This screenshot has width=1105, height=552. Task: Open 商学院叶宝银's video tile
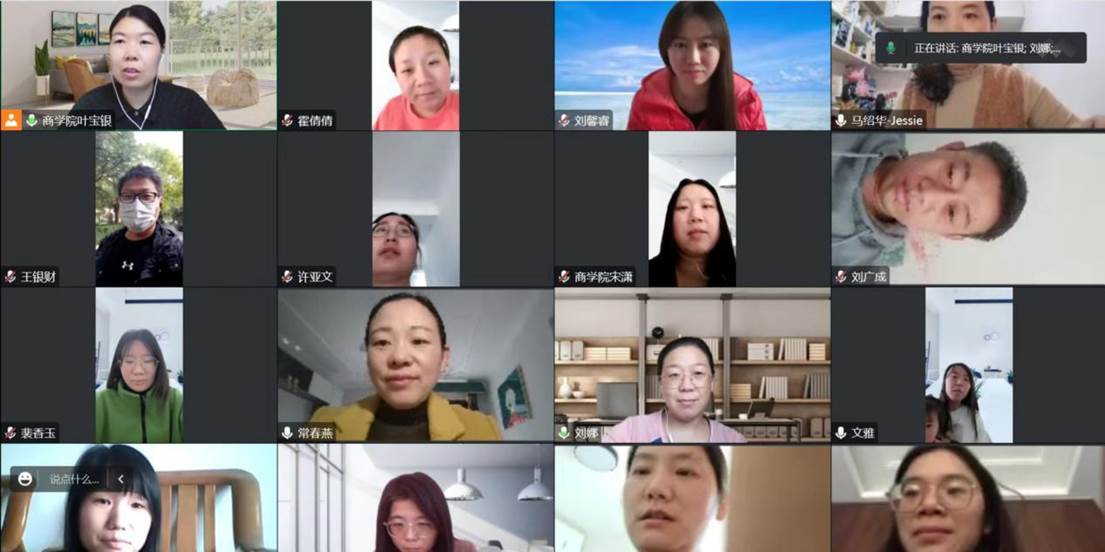[x=138, y=65]
